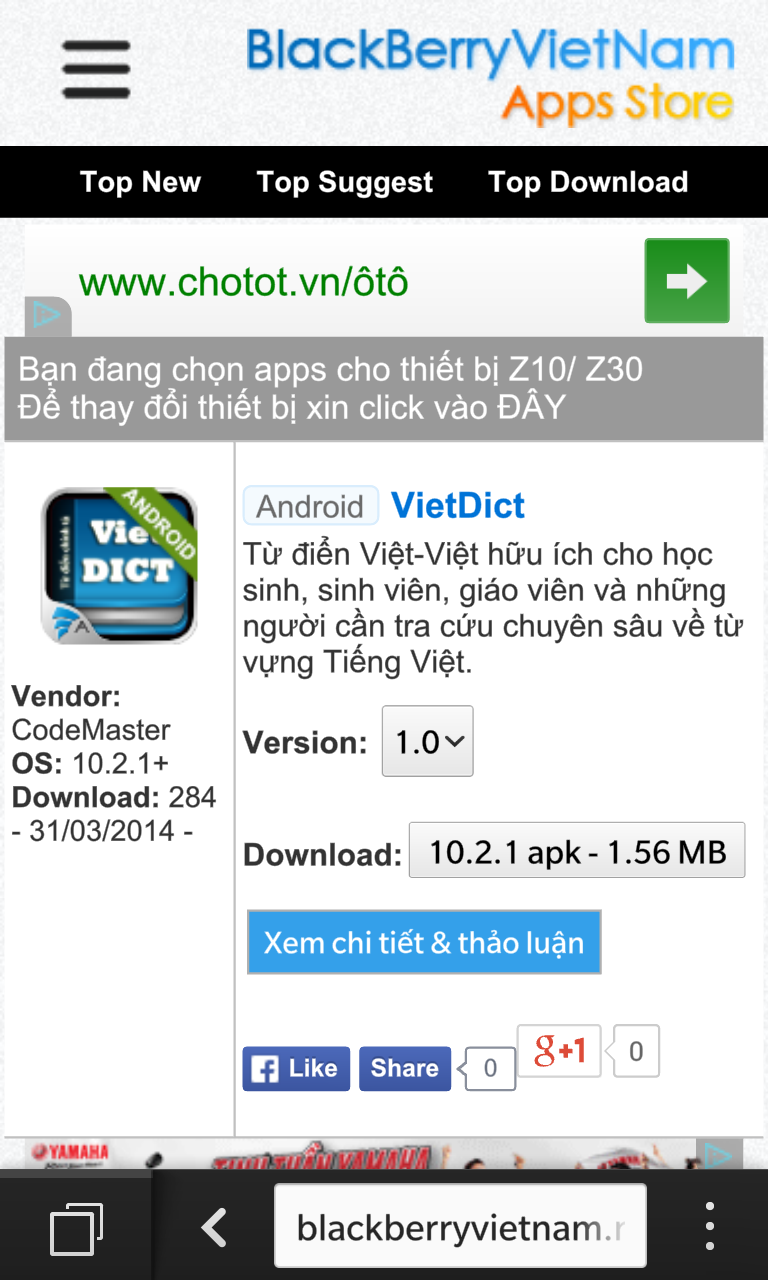Screen dimensions: 768x1280
Task: Tap Xem chi tiết & thảo luận button
Action: click(424, 942)
